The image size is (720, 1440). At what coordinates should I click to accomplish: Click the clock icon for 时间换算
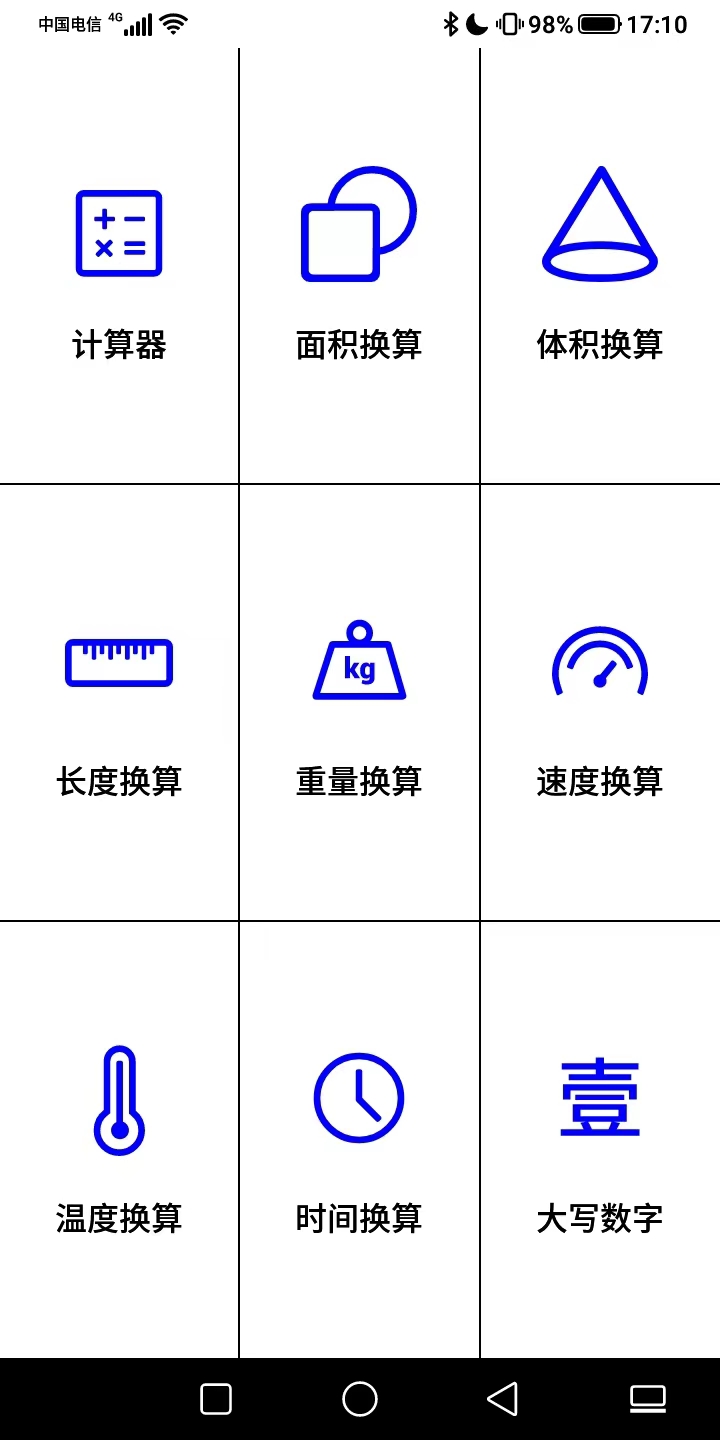click(358, 1097)
